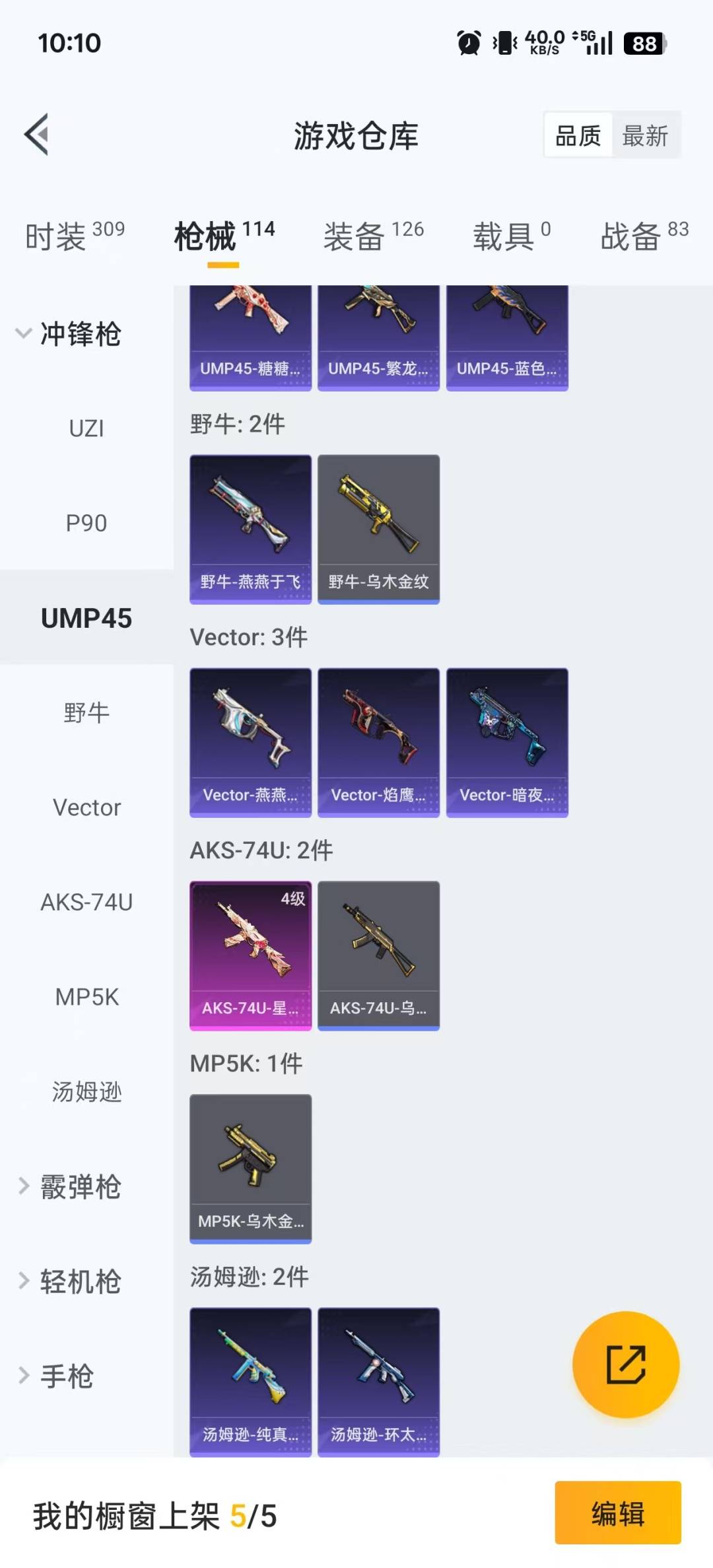Screen dimensions: 713x1568
Task: Go back from 游戏仓库
Action: tap(37, 135)
